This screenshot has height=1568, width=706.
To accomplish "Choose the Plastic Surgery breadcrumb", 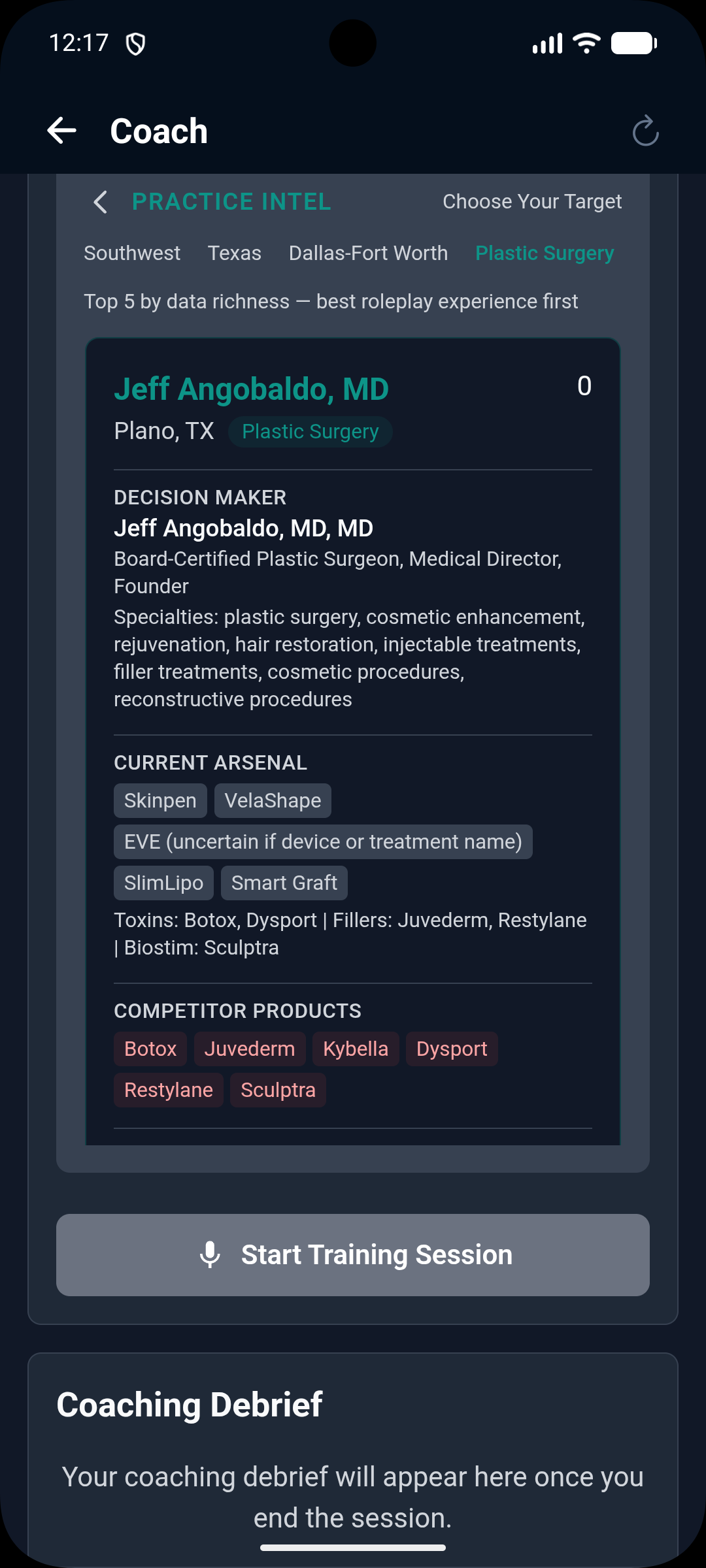I will 545,253.
